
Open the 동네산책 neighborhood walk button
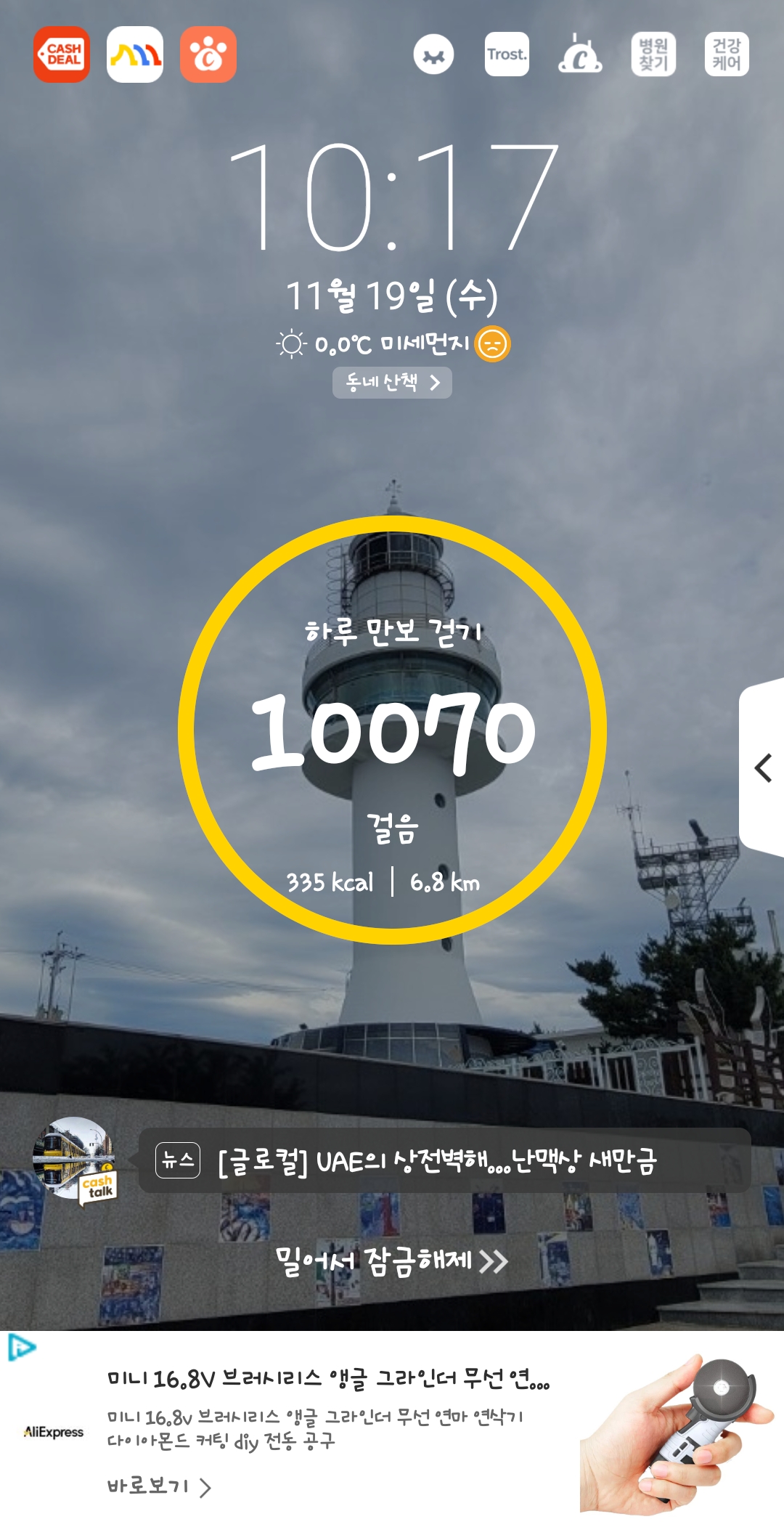[x=392, y=383]
